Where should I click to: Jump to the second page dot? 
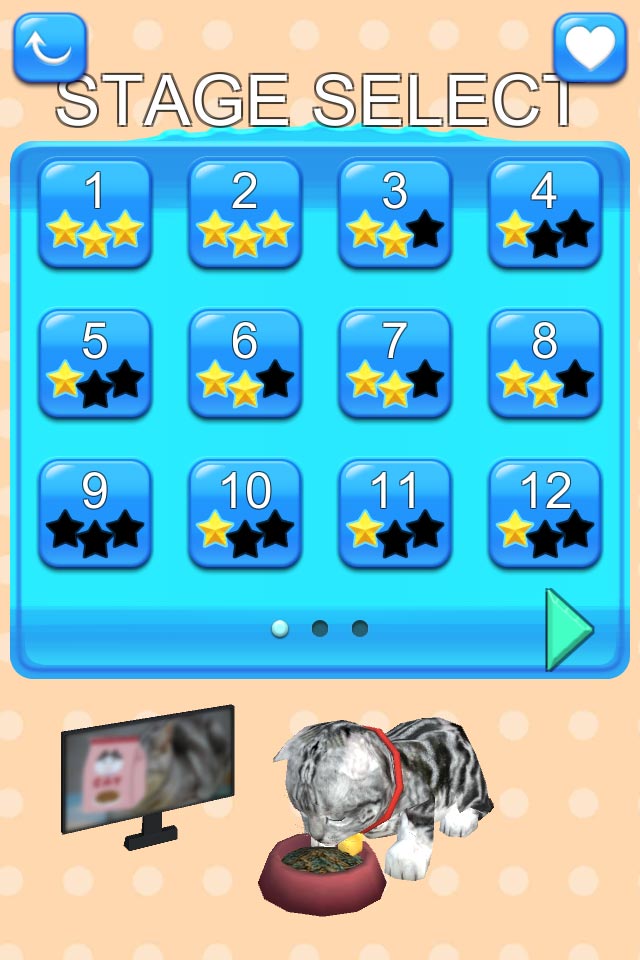click(320, 629)
